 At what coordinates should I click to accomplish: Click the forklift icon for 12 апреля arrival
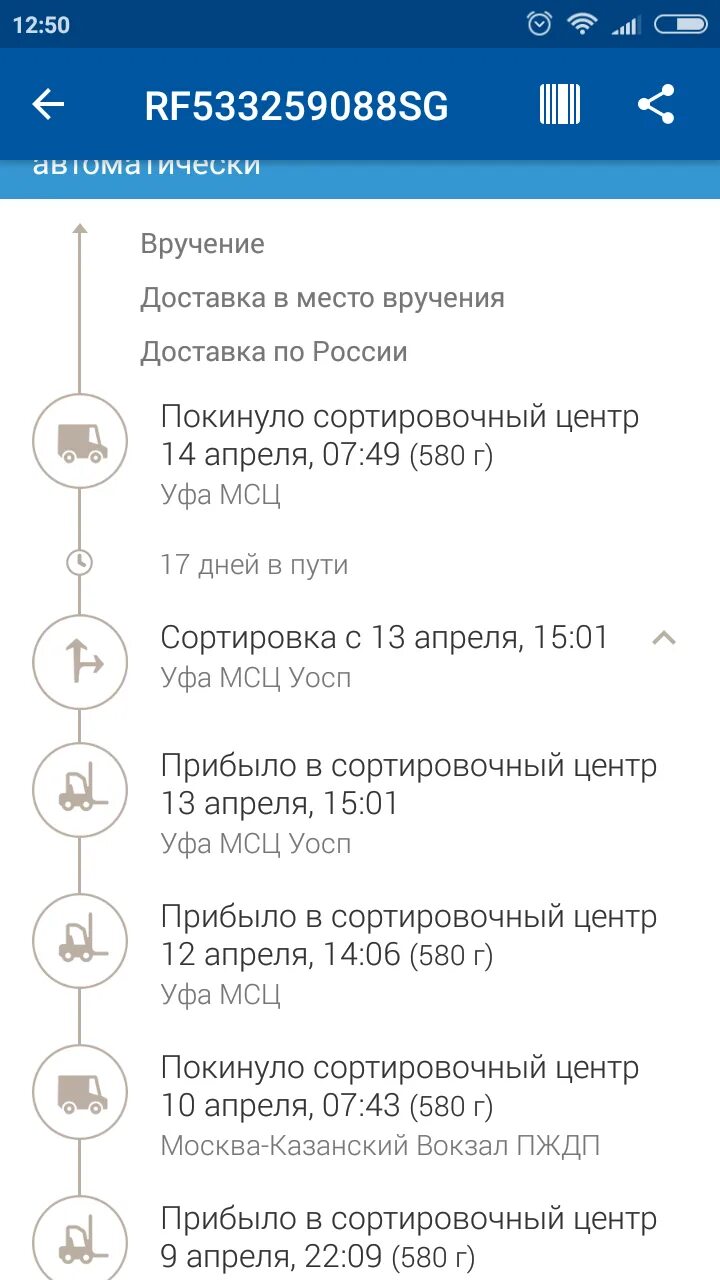(80, 941)
